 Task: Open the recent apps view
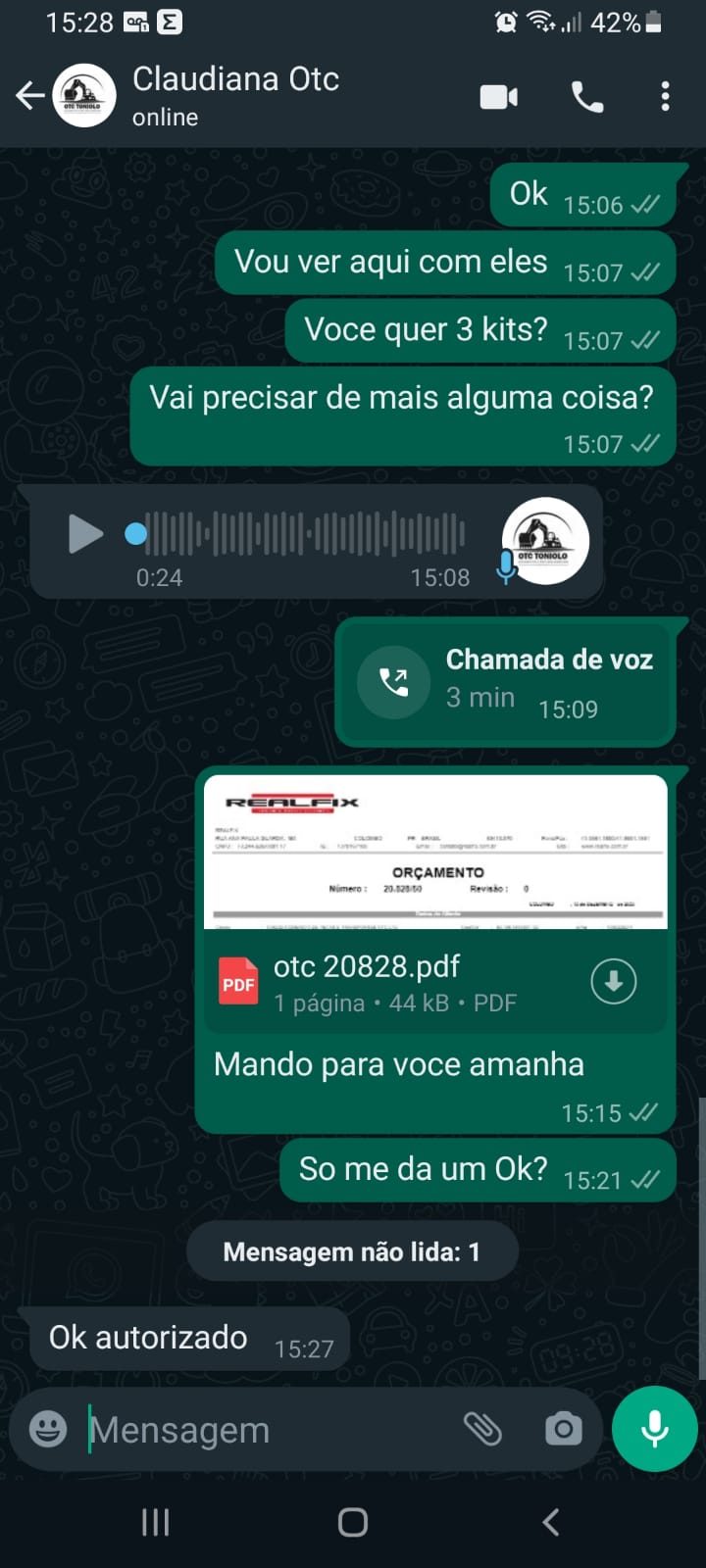[156, 1522]
